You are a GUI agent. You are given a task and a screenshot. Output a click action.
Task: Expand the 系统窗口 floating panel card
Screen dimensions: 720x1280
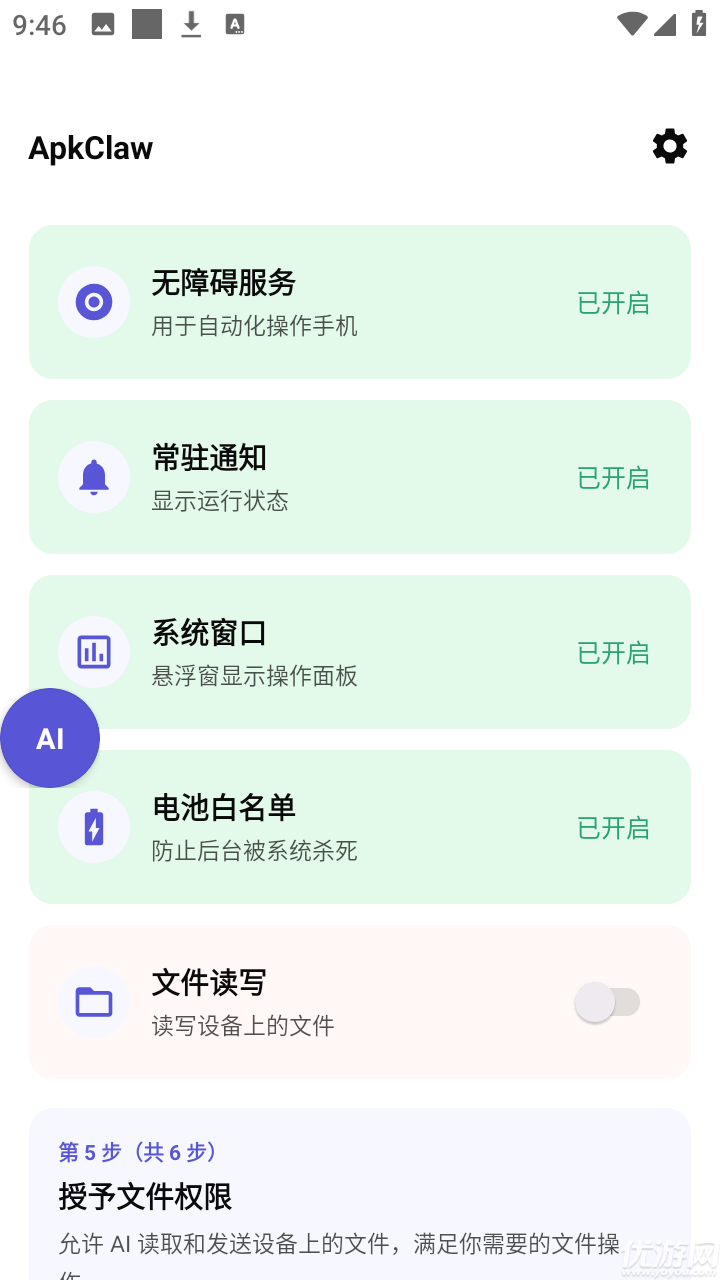click(360, 652)
